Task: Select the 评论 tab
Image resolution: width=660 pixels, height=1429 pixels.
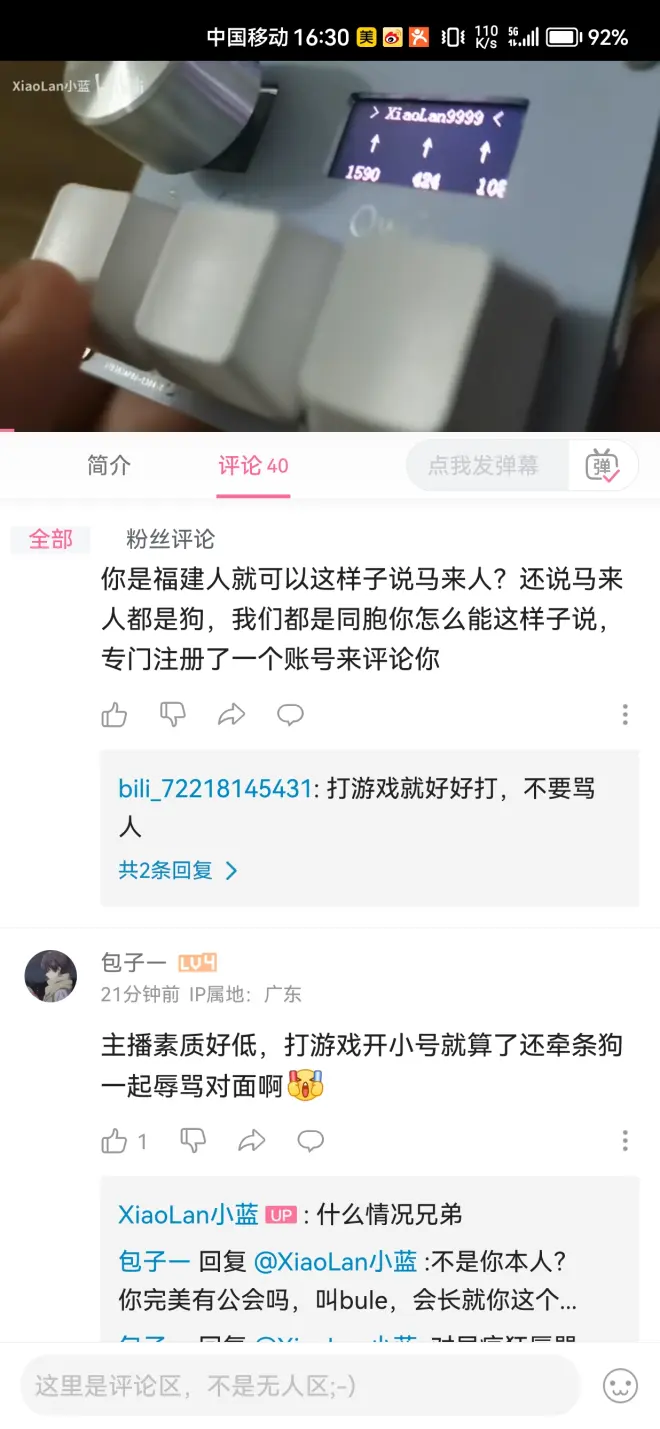Action: click(x=253, y=466)
